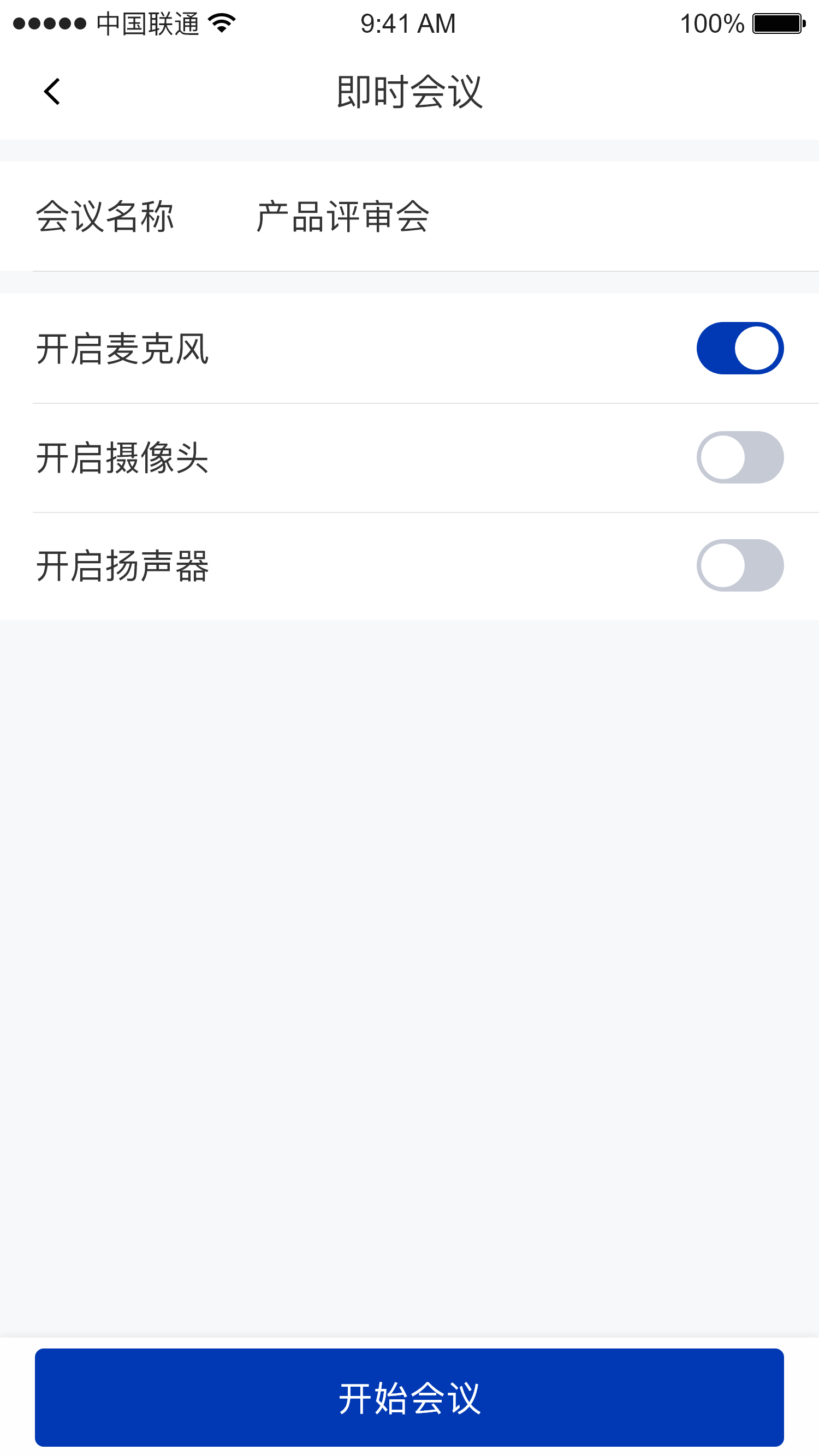Tap the 开始会议 button

(x=409, y=1397)
